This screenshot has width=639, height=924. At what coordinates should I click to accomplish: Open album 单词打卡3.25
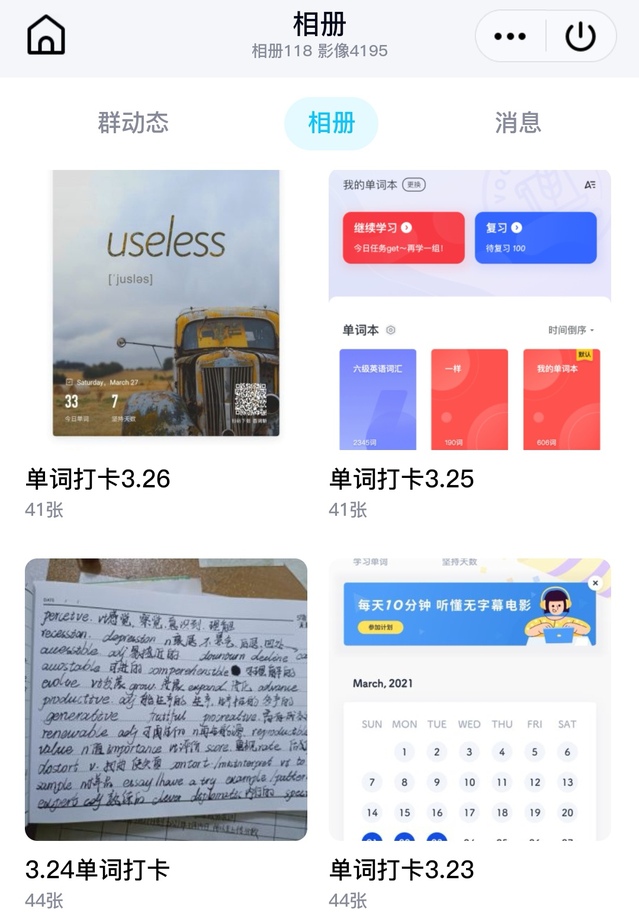tap(470, 310)
